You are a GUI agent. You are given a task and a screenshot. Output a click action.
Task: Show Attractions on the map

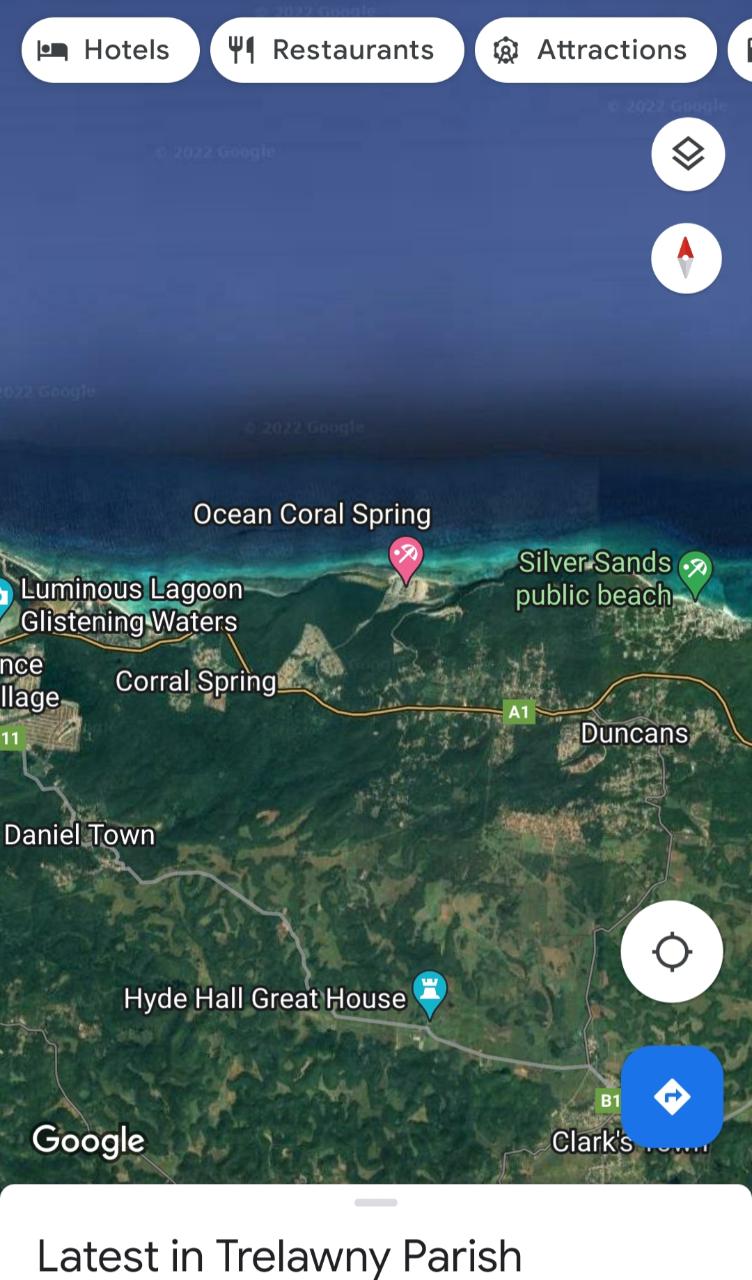[595, 50]
